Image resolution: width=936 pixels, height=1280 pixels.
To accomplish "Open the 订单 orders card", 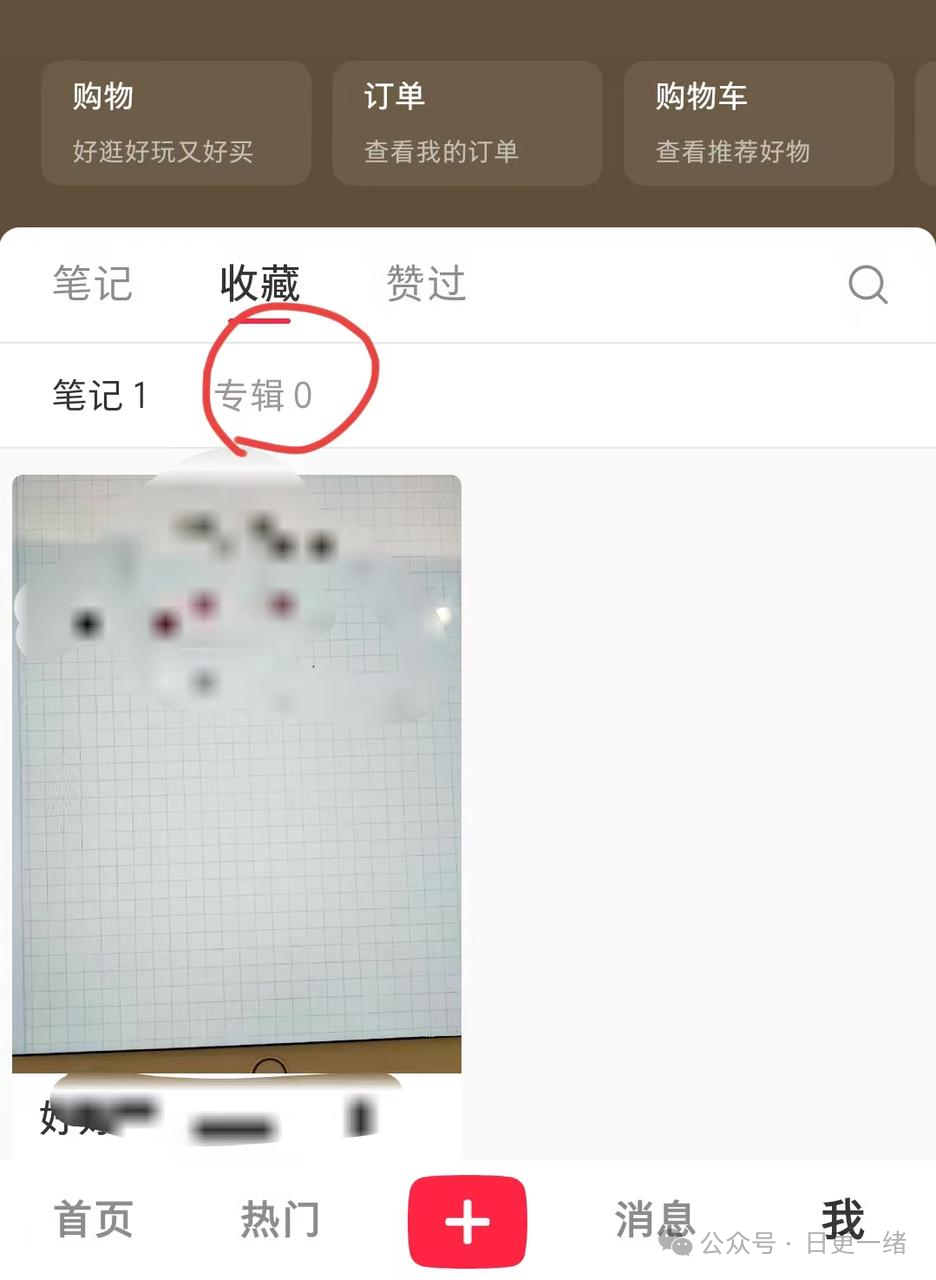I will tap(467, 123).
